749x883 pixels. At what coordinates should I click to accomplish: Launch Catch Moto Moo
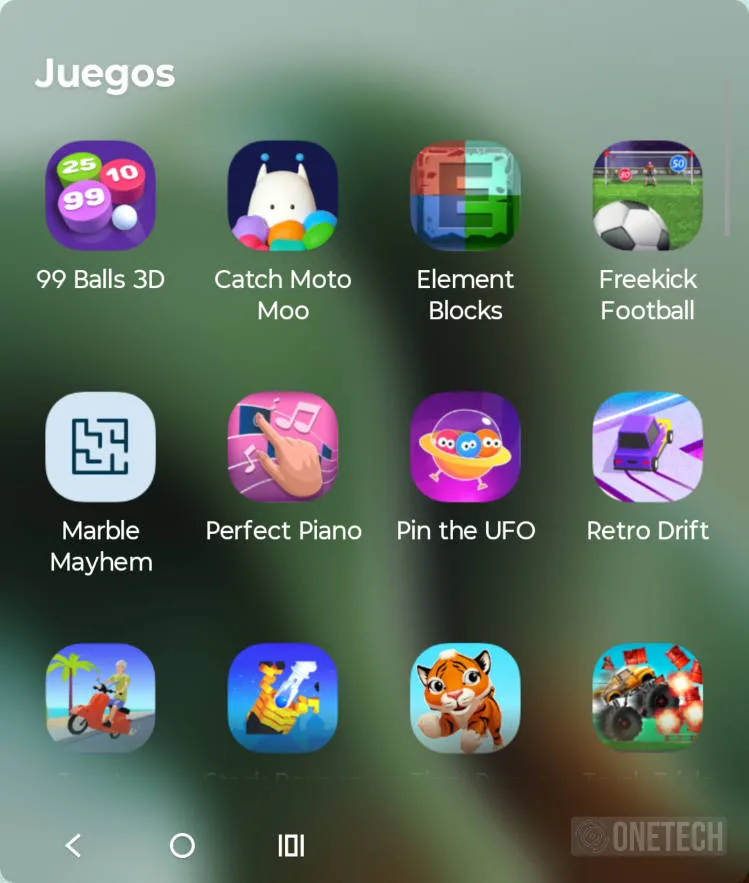pyautogui.click(x=283, y=196)
